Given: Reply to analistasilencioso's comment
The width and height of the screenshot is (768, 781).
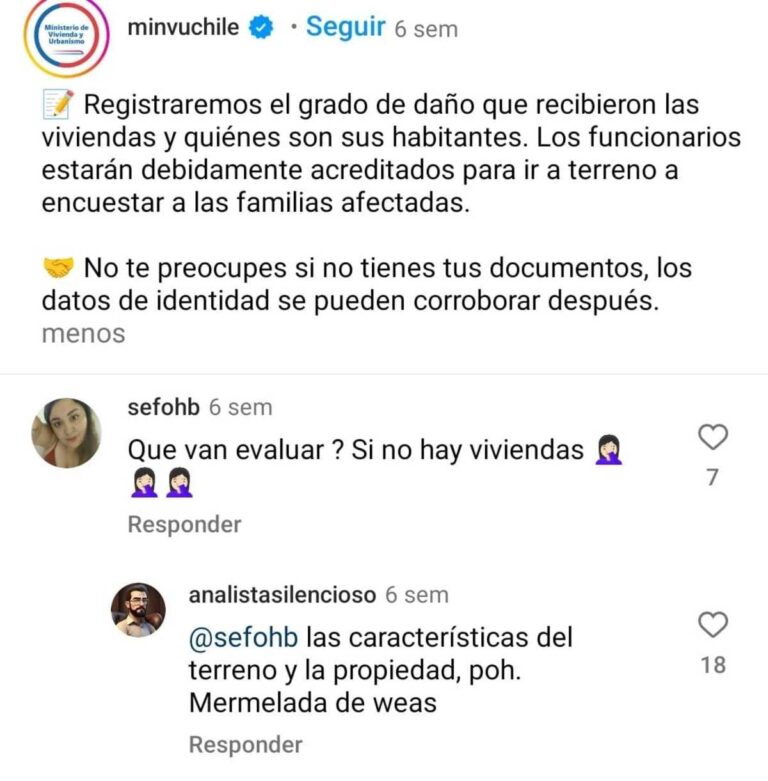Looking at the screenshot, I should [245, 744].
